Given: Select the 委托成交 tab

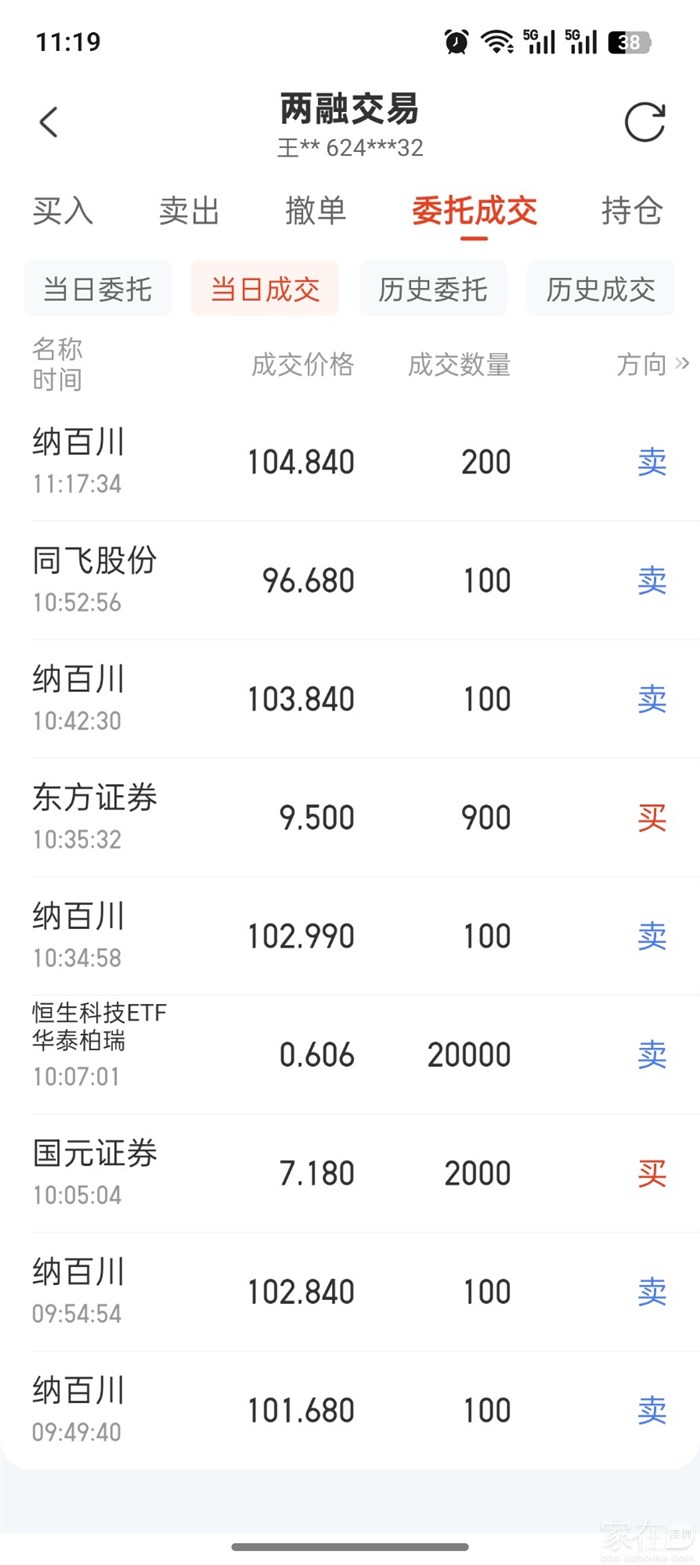Looking at the screenshot, I should pyautogui.click(x=474, y=211).
